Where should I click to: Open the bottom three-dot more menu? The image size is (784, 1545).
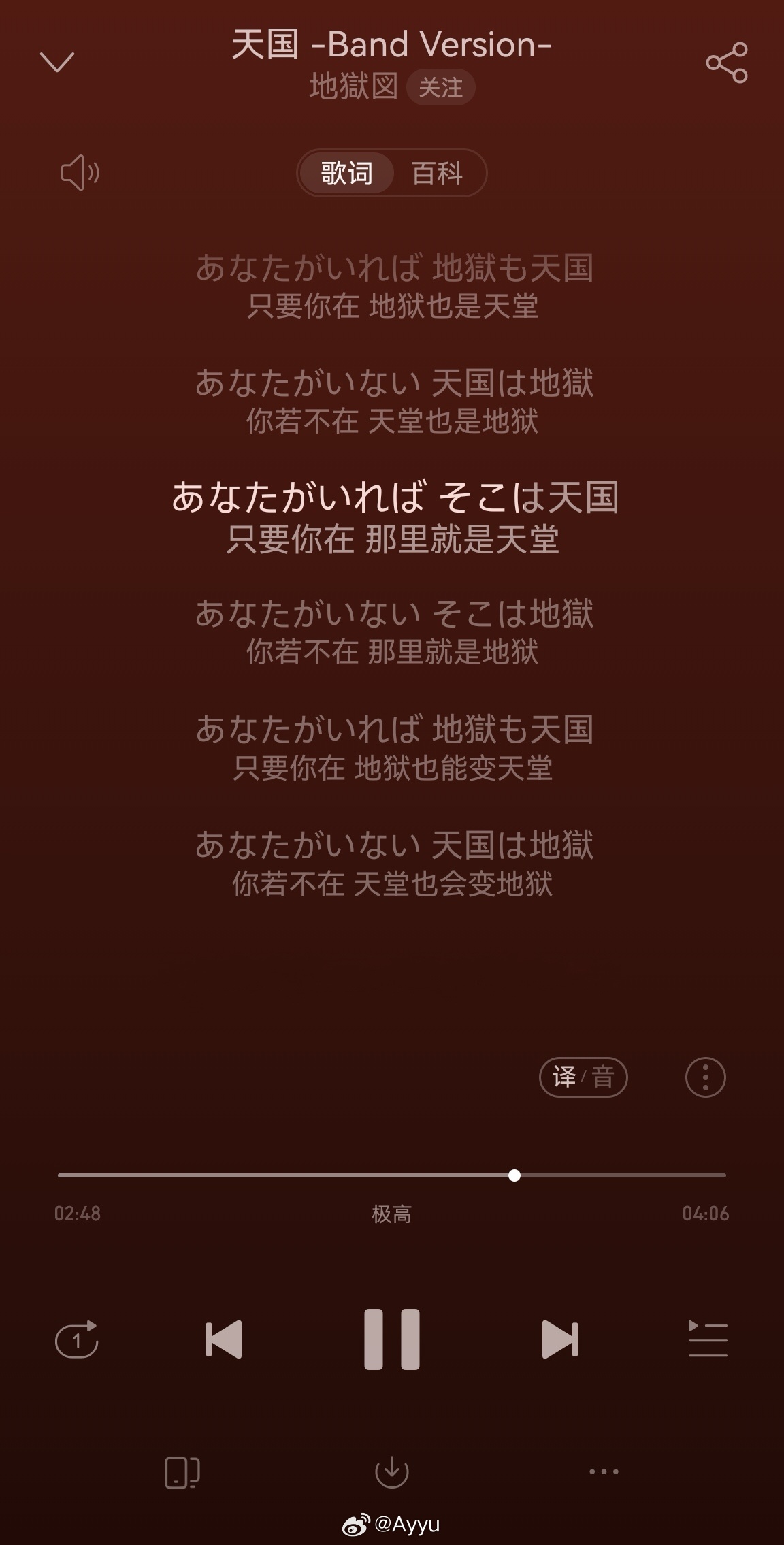(604, 1471)
